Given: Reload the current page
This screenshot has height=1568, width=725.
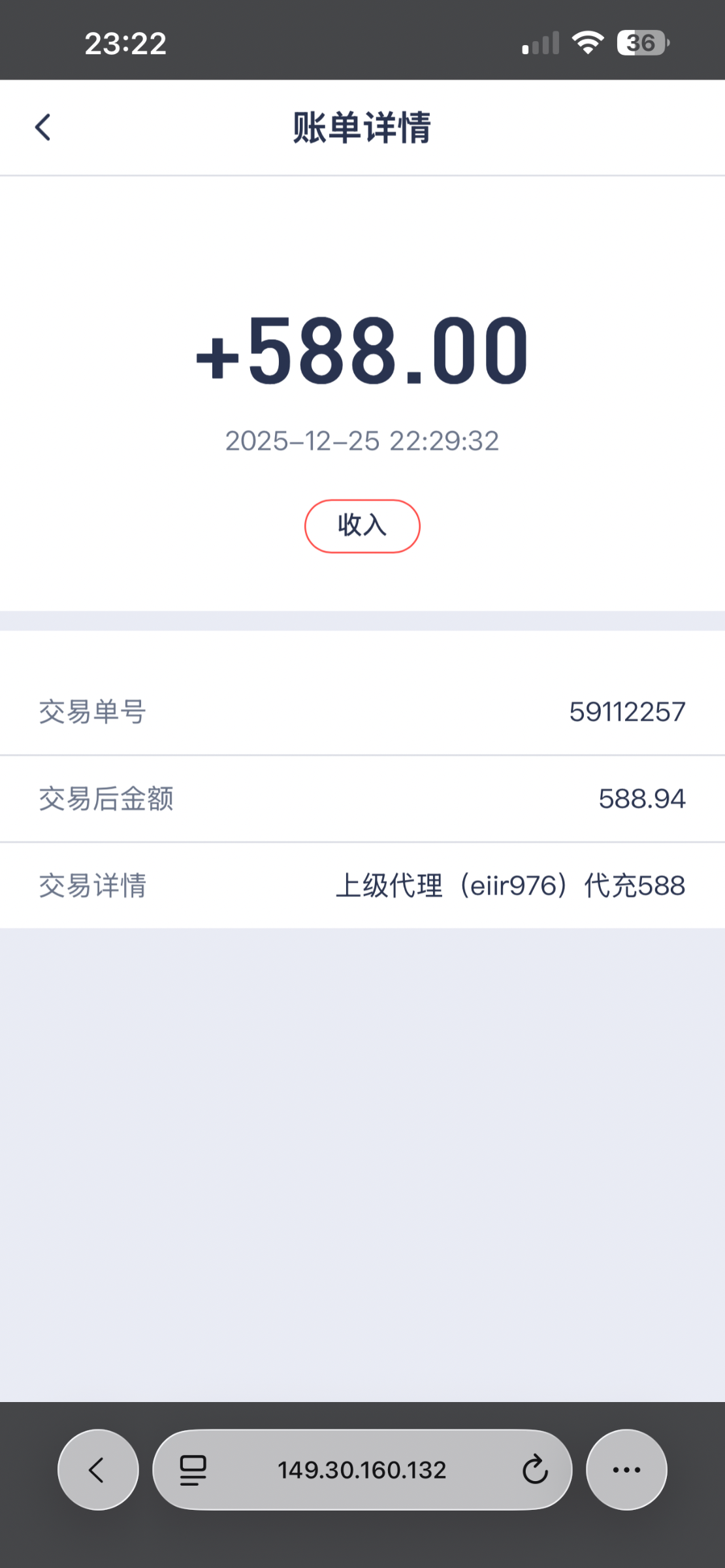Looking at the screenshot, I should (535, 1470).
